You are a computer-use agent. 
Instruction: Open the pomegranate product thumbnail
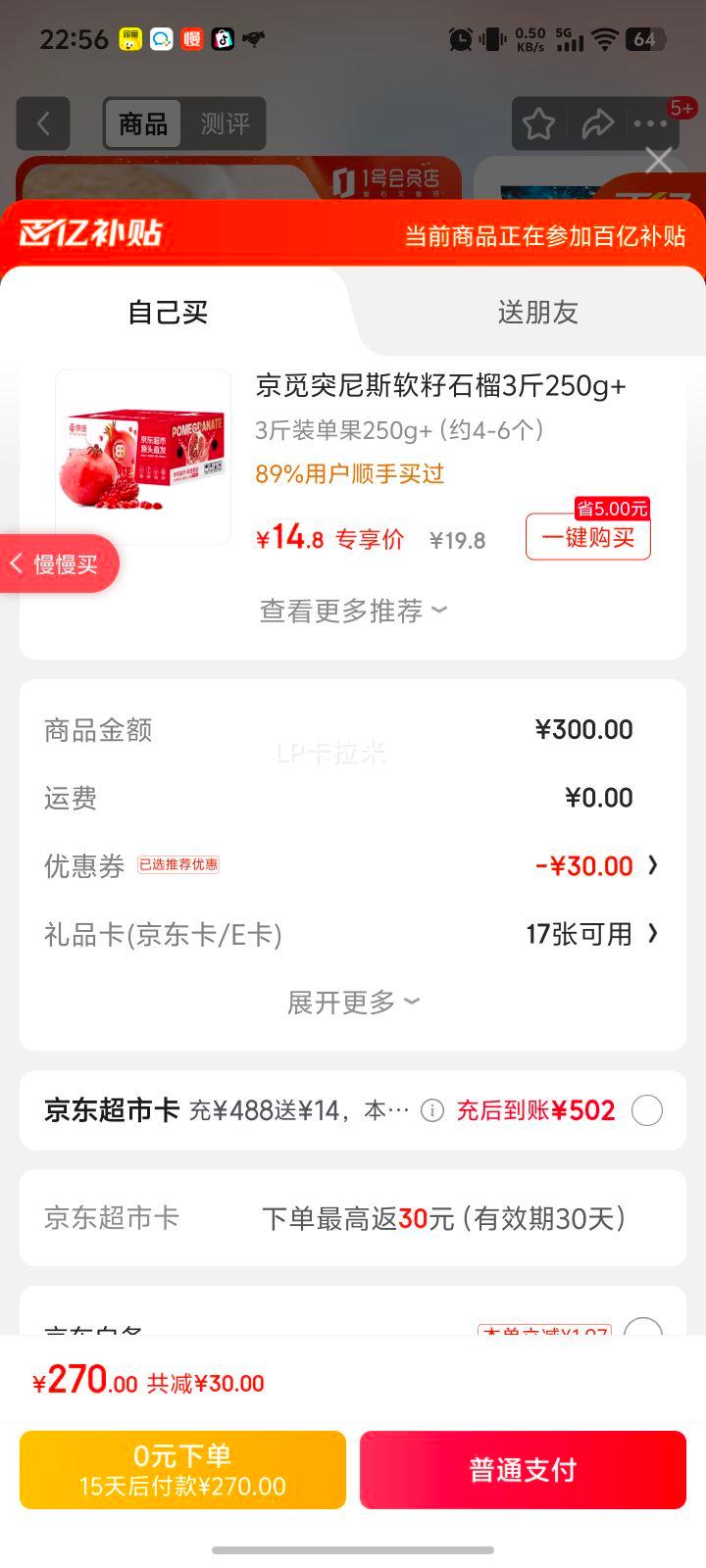(x=143, y=457)
